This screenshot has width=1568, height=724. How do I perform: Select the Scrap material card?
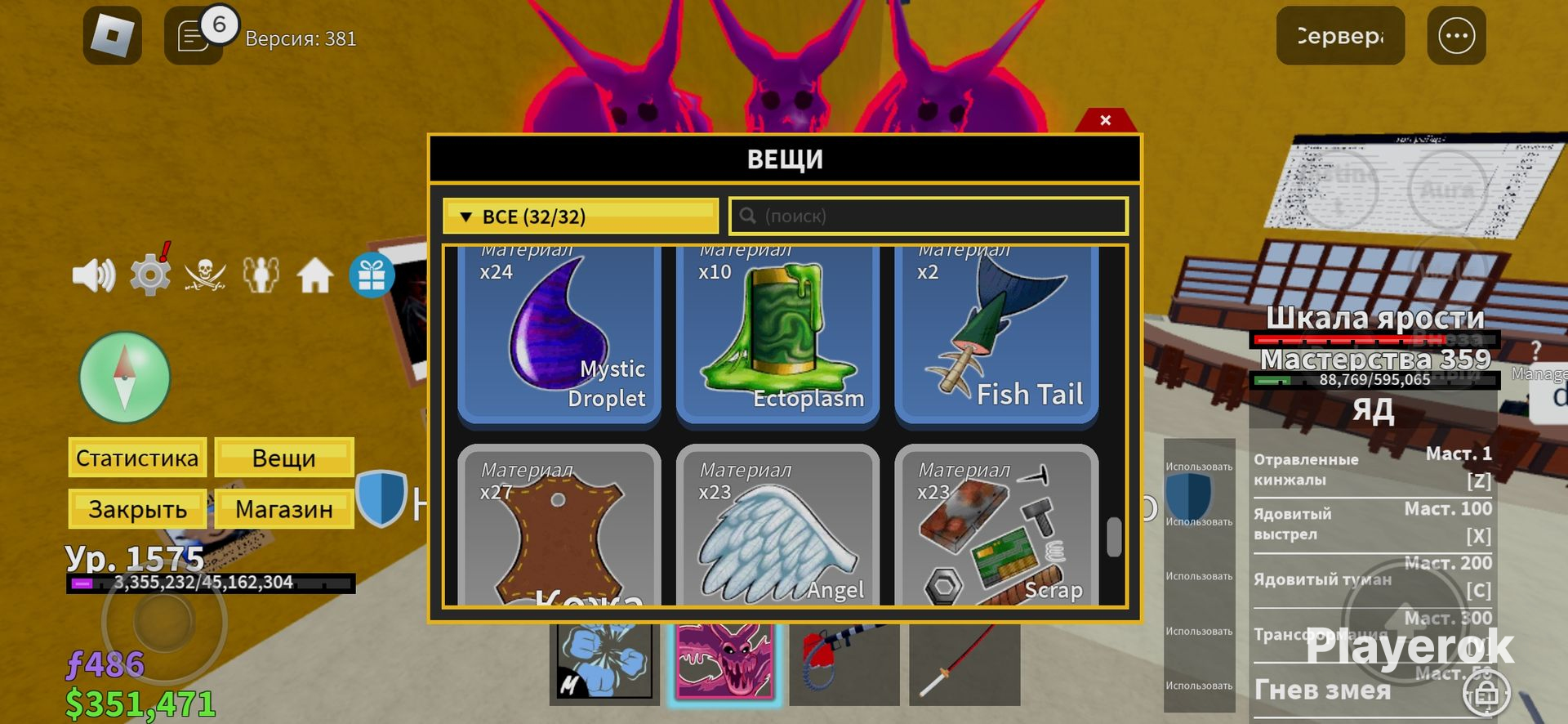[x=996, y=525]
